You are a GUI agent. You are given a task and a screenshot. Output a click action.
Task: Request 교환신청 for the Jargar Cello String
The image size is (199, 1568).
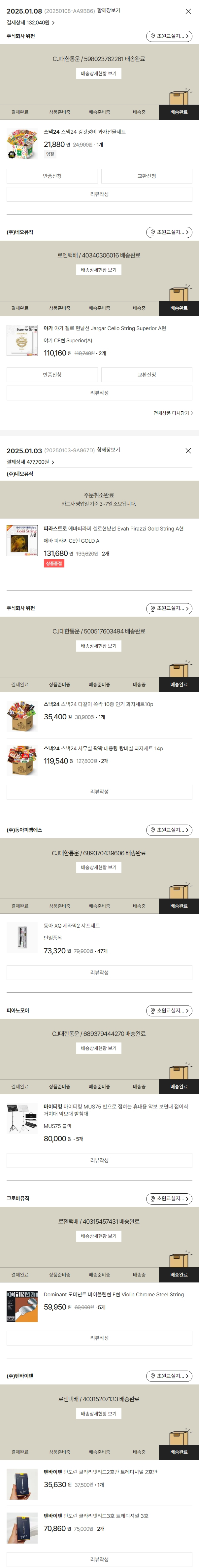pos(146,374)
